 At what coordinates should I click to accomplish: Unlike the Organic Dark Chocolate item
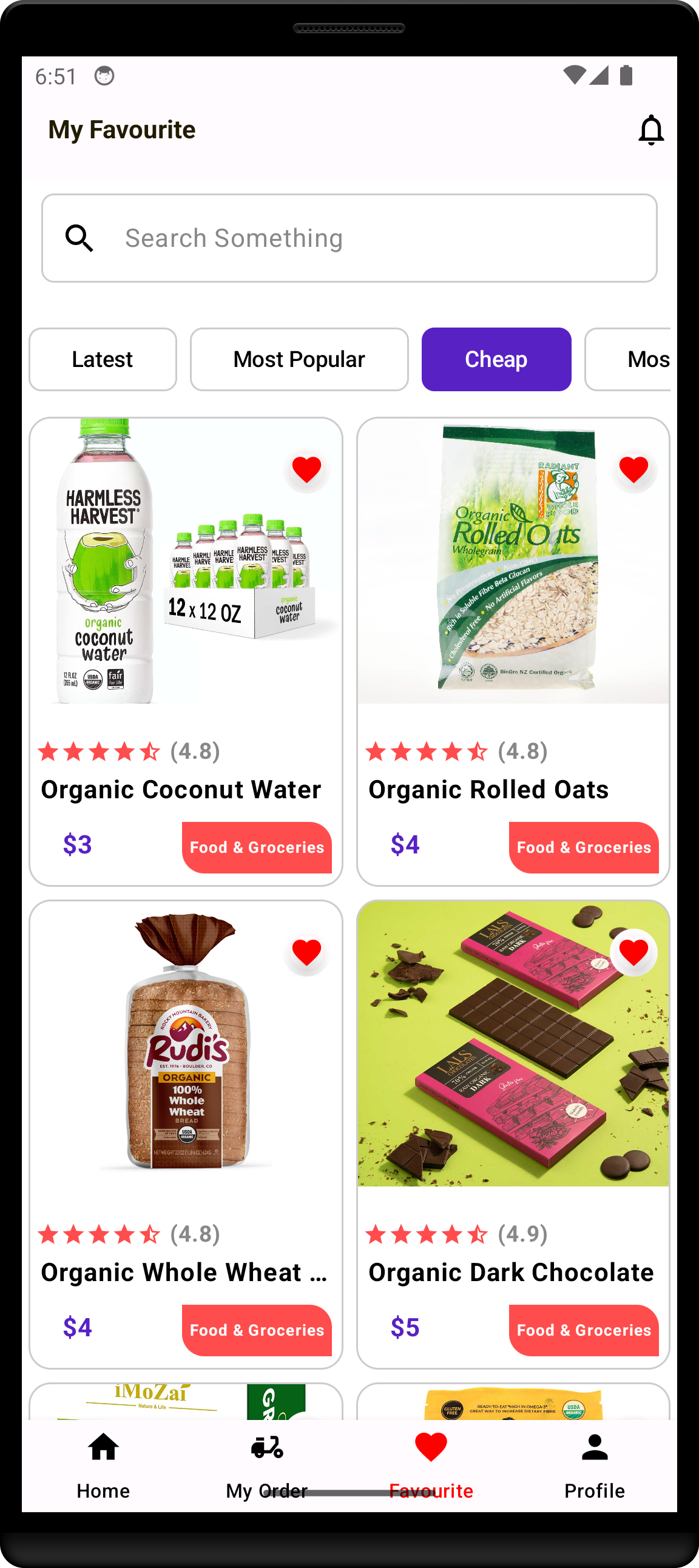click(633, 952)
